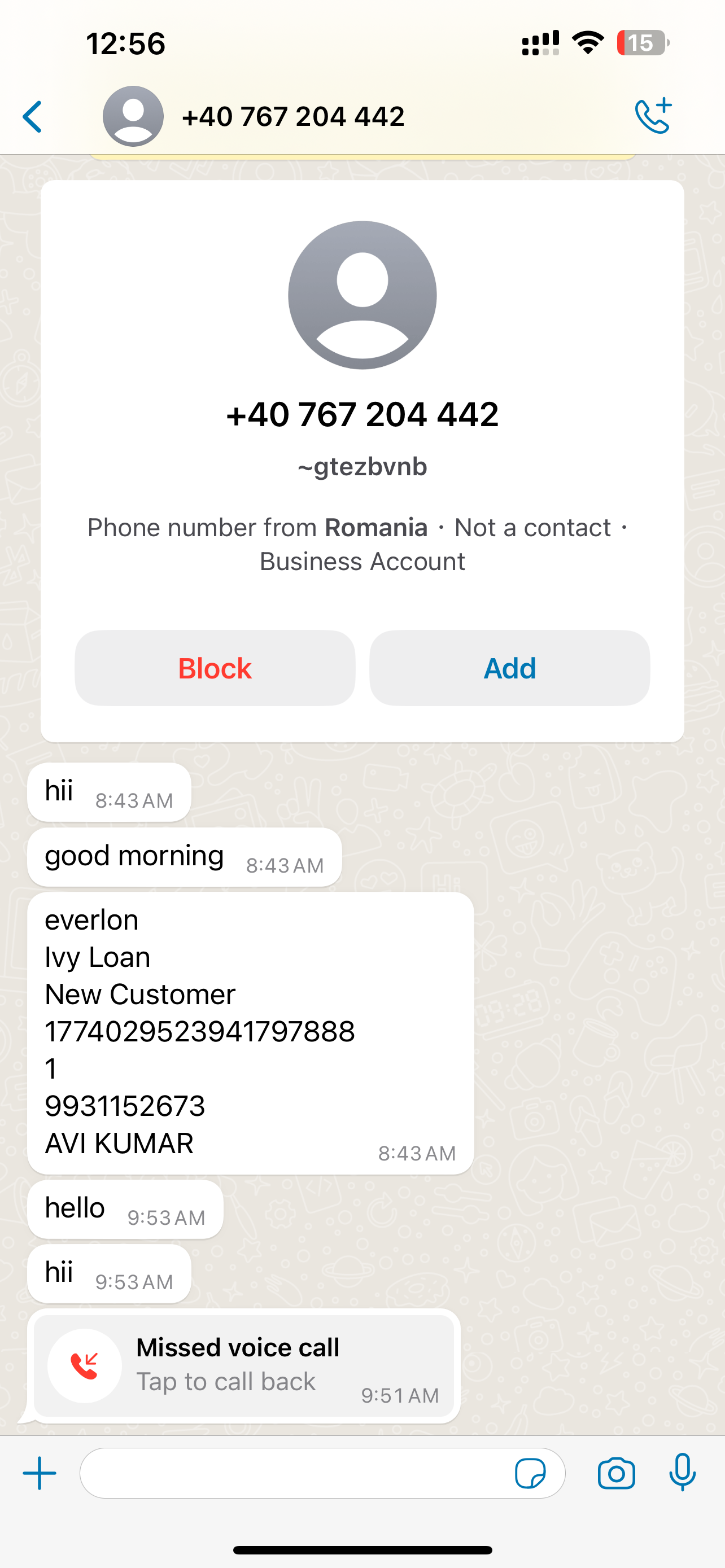Block this unknown Romanian number
Screen dimensions: 725x1568
[x=214, y=668]
